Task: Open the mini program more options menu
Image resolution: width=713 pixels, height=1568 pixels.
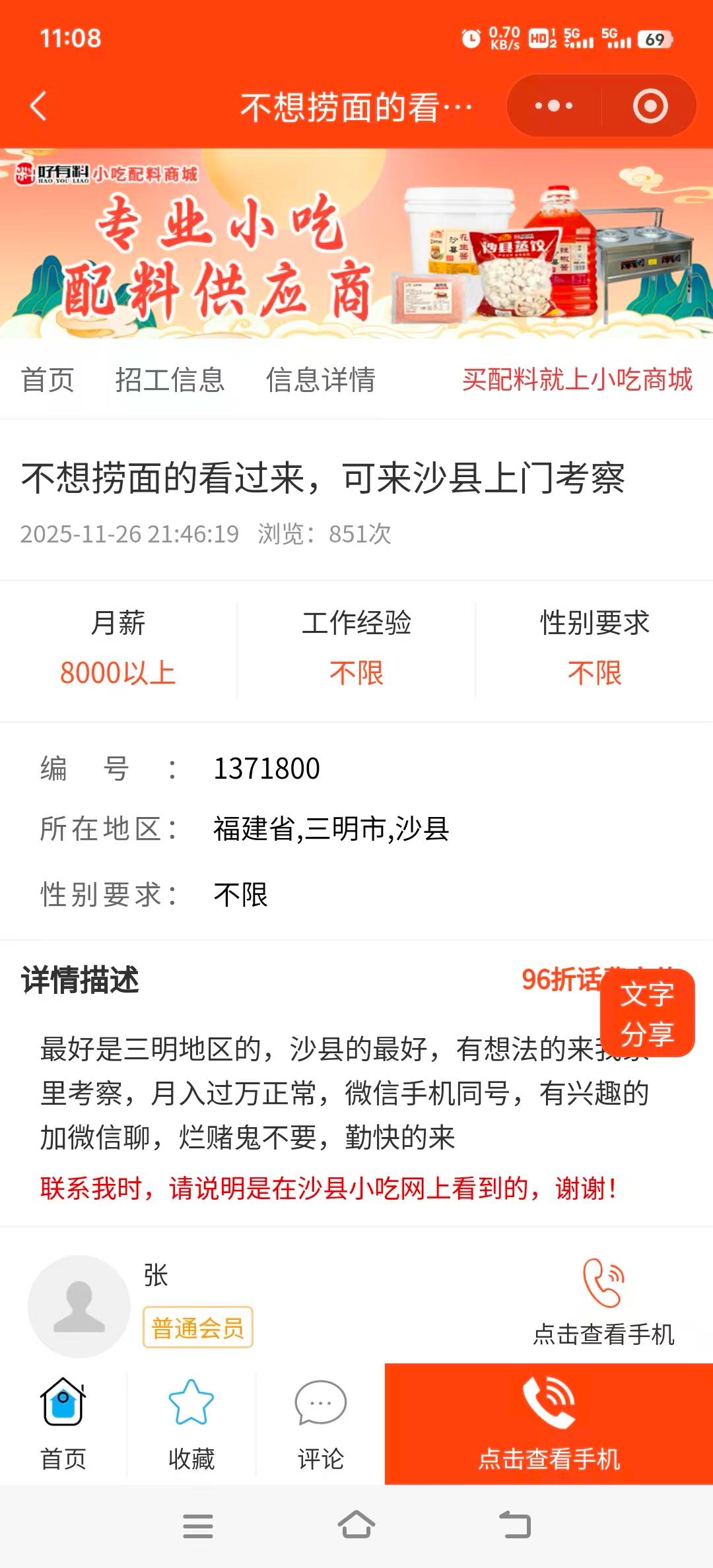Action: click(554, 106)
